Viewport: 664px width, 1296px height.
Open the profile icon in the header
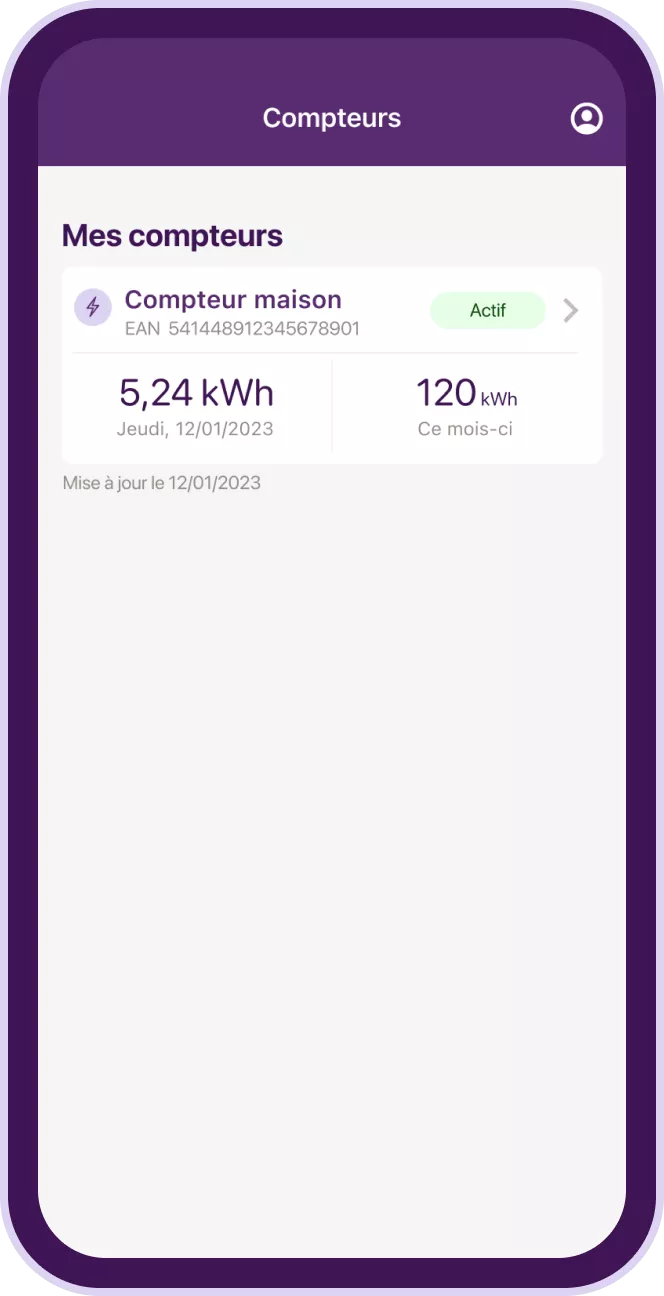click(x=586, y=118)
